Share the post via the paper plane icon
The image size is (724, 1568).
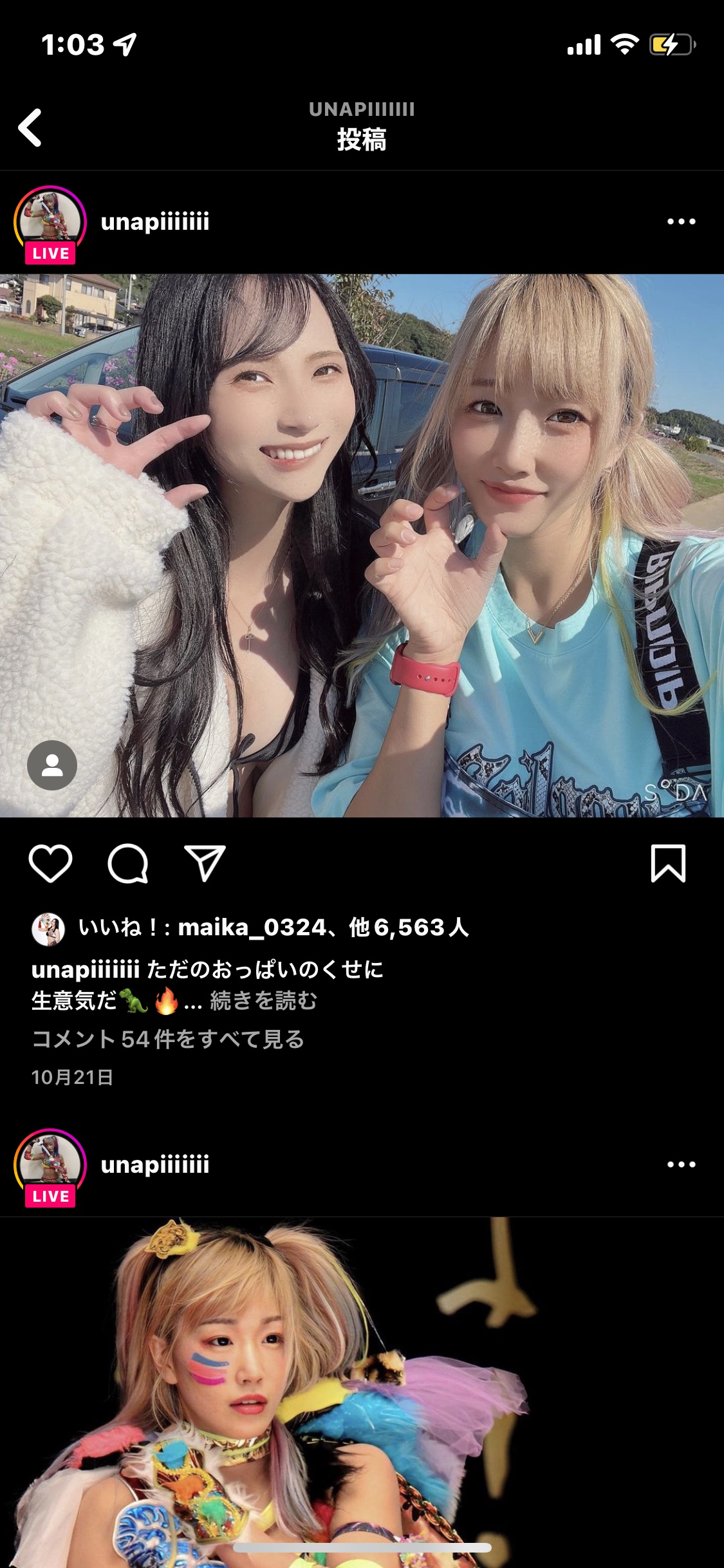coord(205,863)
